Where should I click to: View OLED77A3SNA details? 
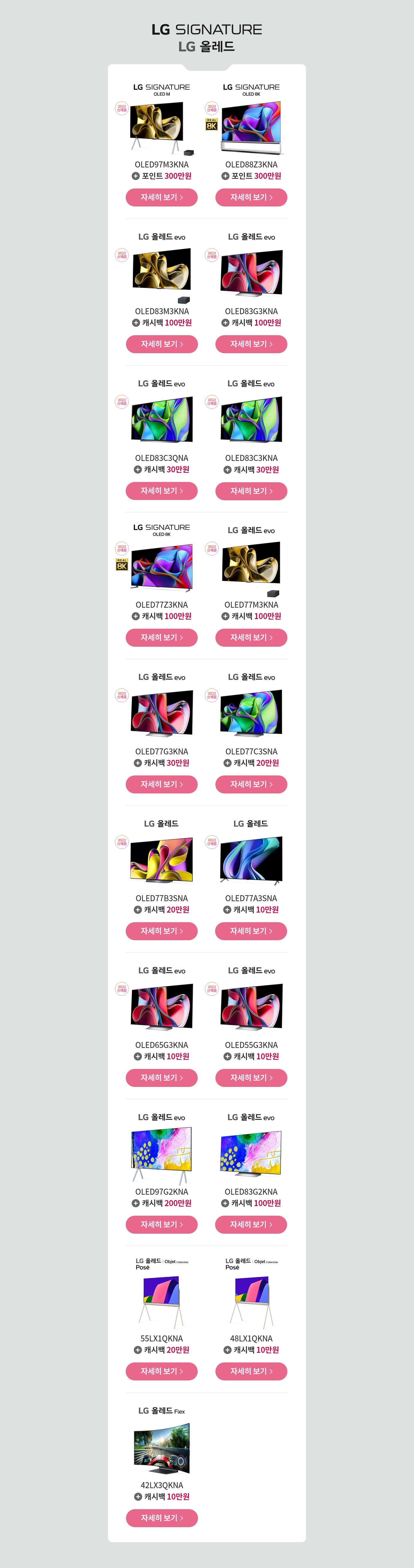coord(251,931)
